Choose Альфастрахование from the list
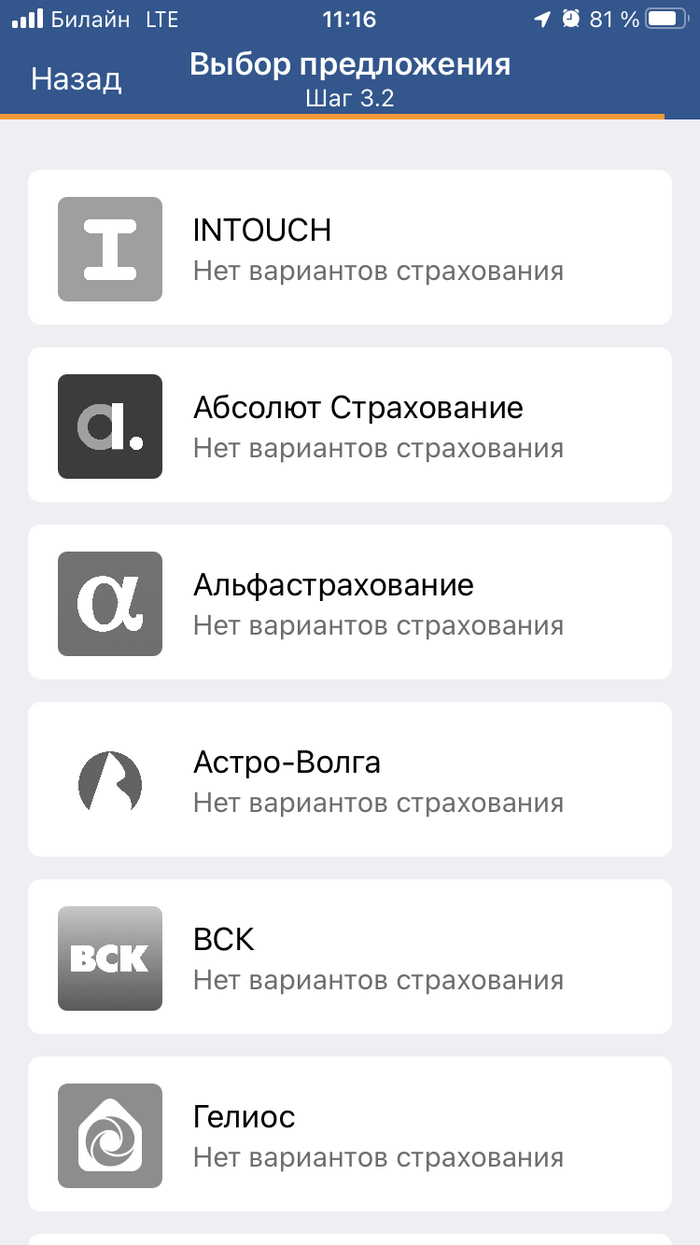Screen dimensions: 700x1245 (350, 603)
